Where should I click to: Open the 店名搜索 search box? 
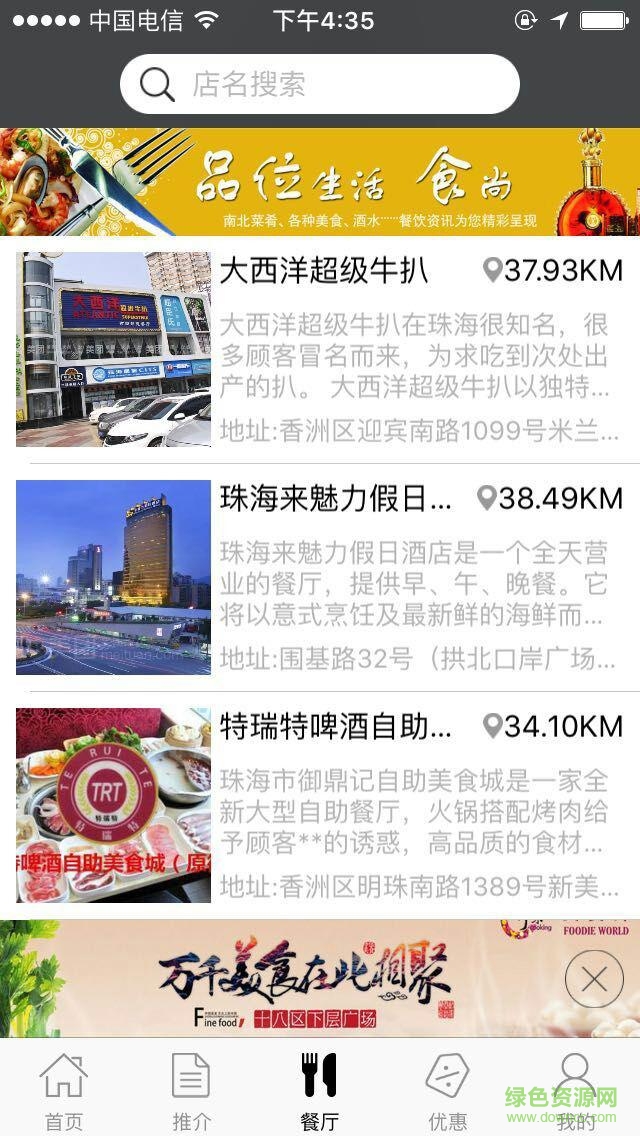tap(320, 84)
